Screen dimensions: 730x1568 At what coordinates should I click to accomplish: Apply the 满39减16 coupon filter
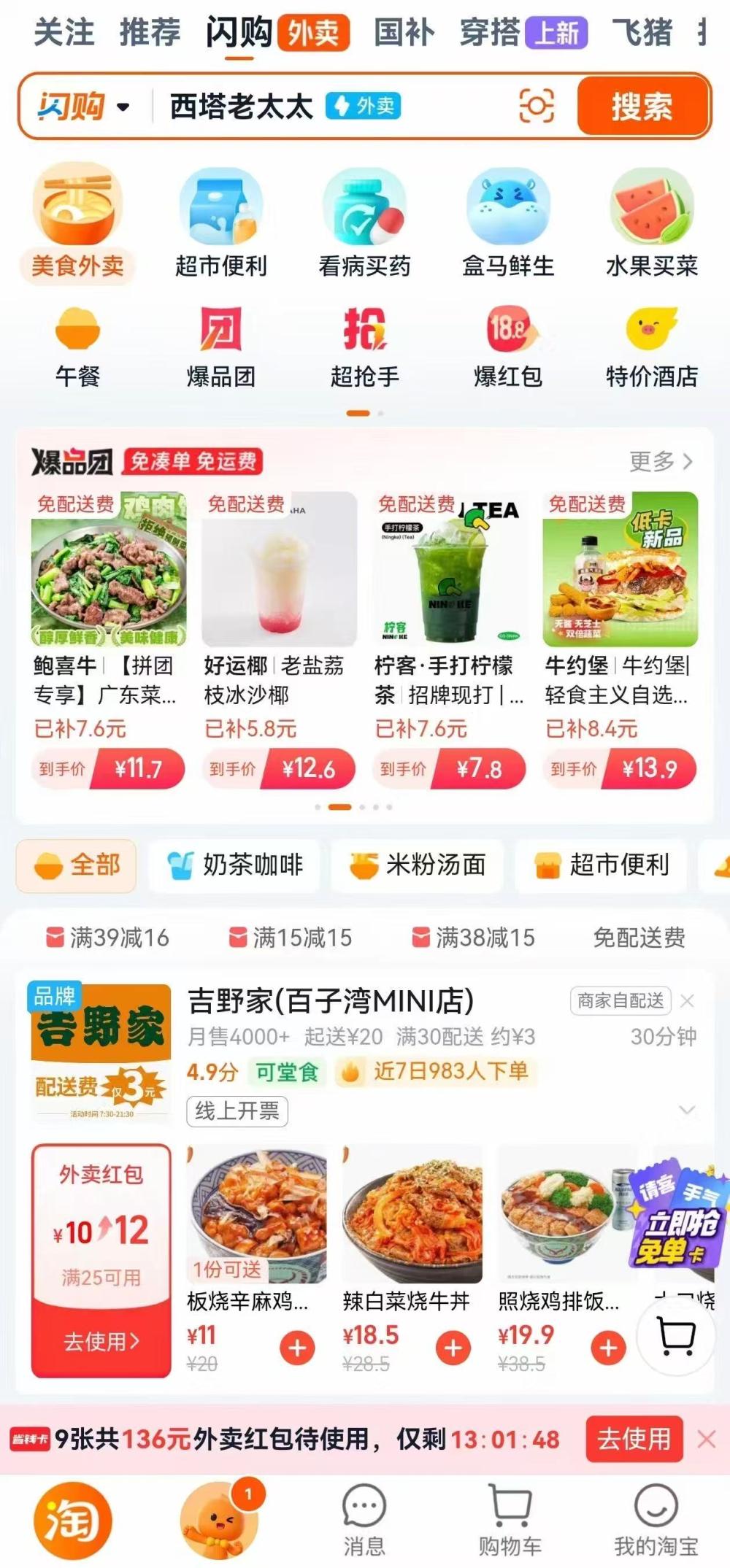108,937
